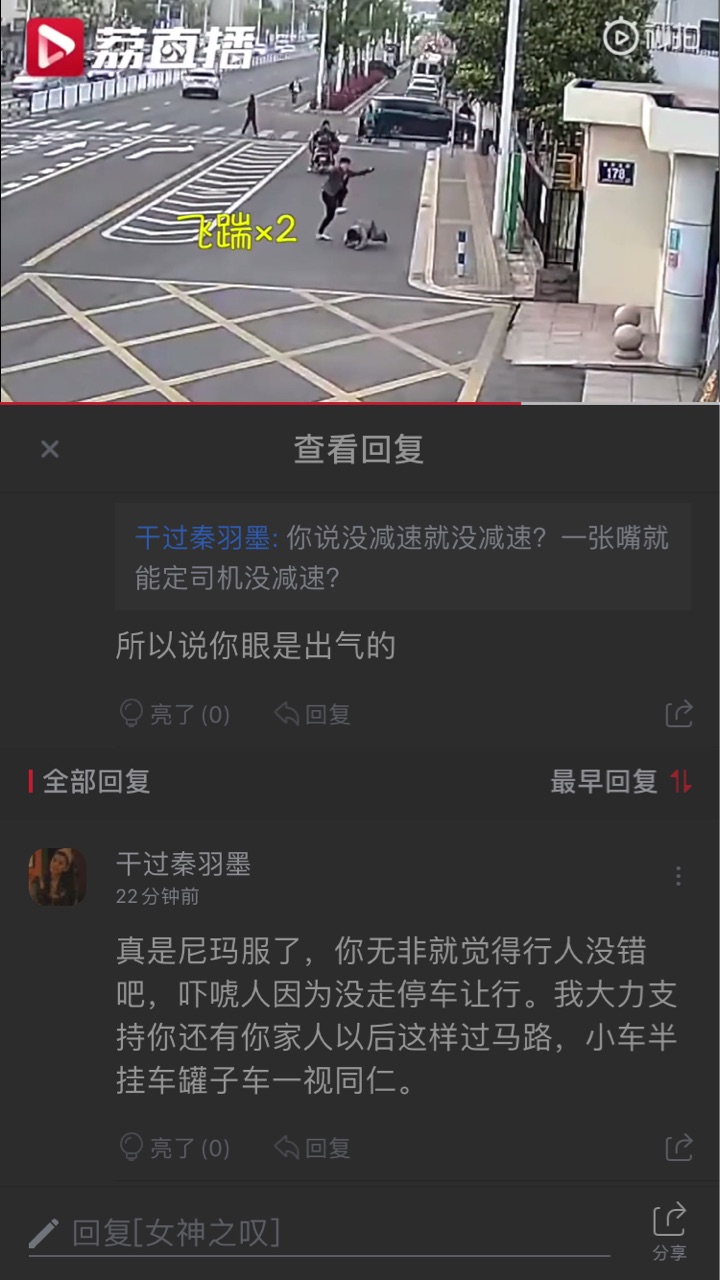Tap 亮了 under 干过秦羽墨's reply

tap(175, 1147)
